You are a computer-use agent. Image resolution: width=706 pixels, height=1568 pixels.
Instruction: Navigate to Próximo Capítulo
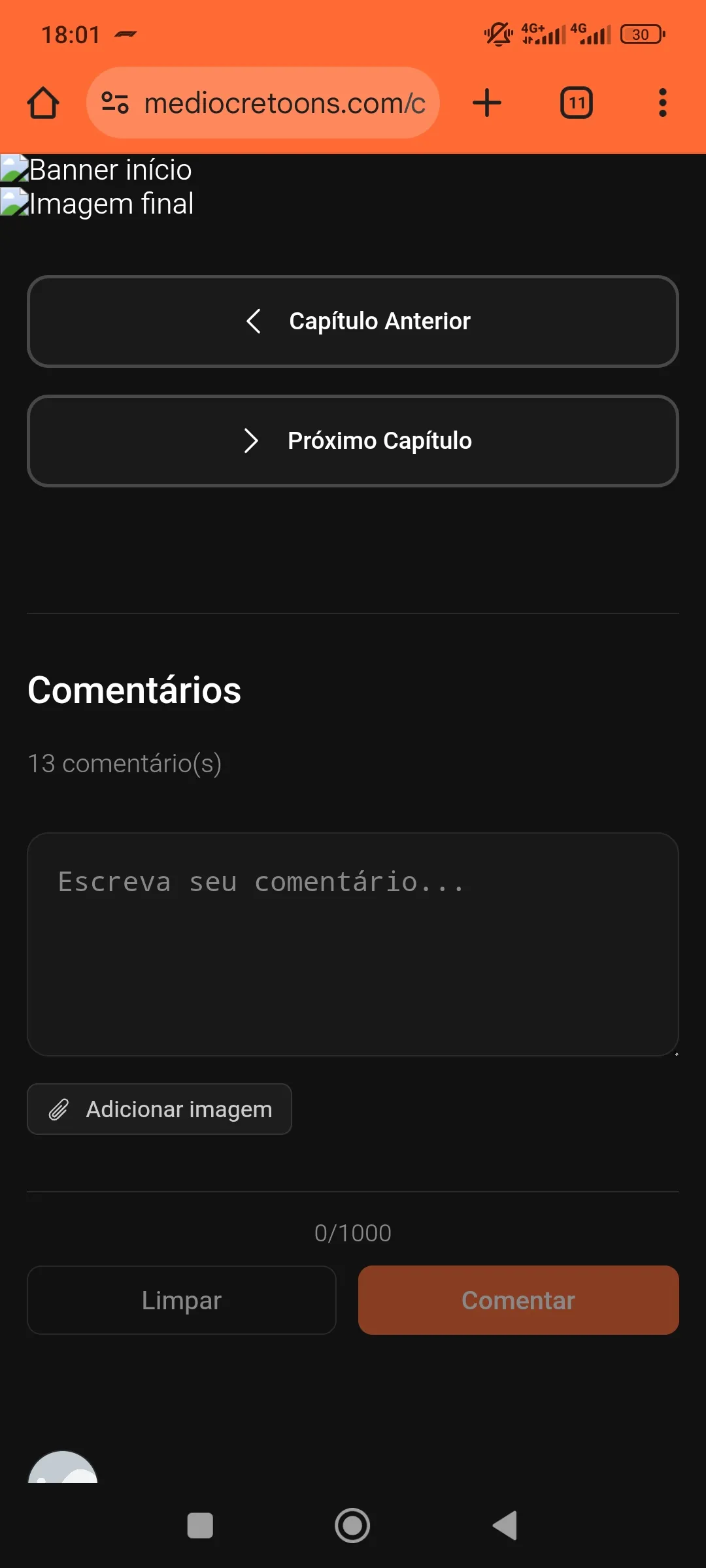[353, 441]
